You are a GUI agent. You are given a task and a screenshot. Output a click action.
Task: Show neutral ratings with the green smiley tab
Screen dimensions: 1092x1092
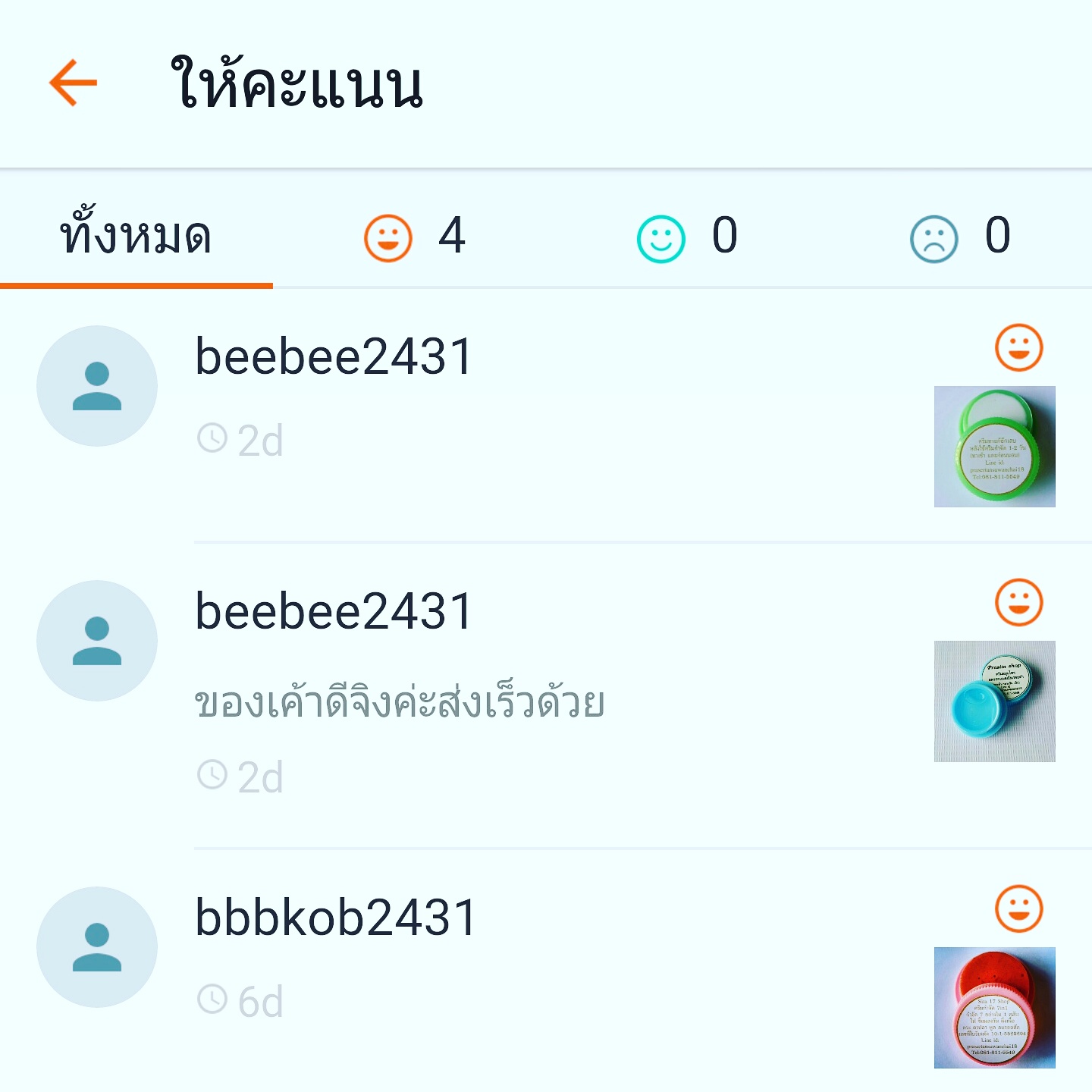(x=687, y=237)
